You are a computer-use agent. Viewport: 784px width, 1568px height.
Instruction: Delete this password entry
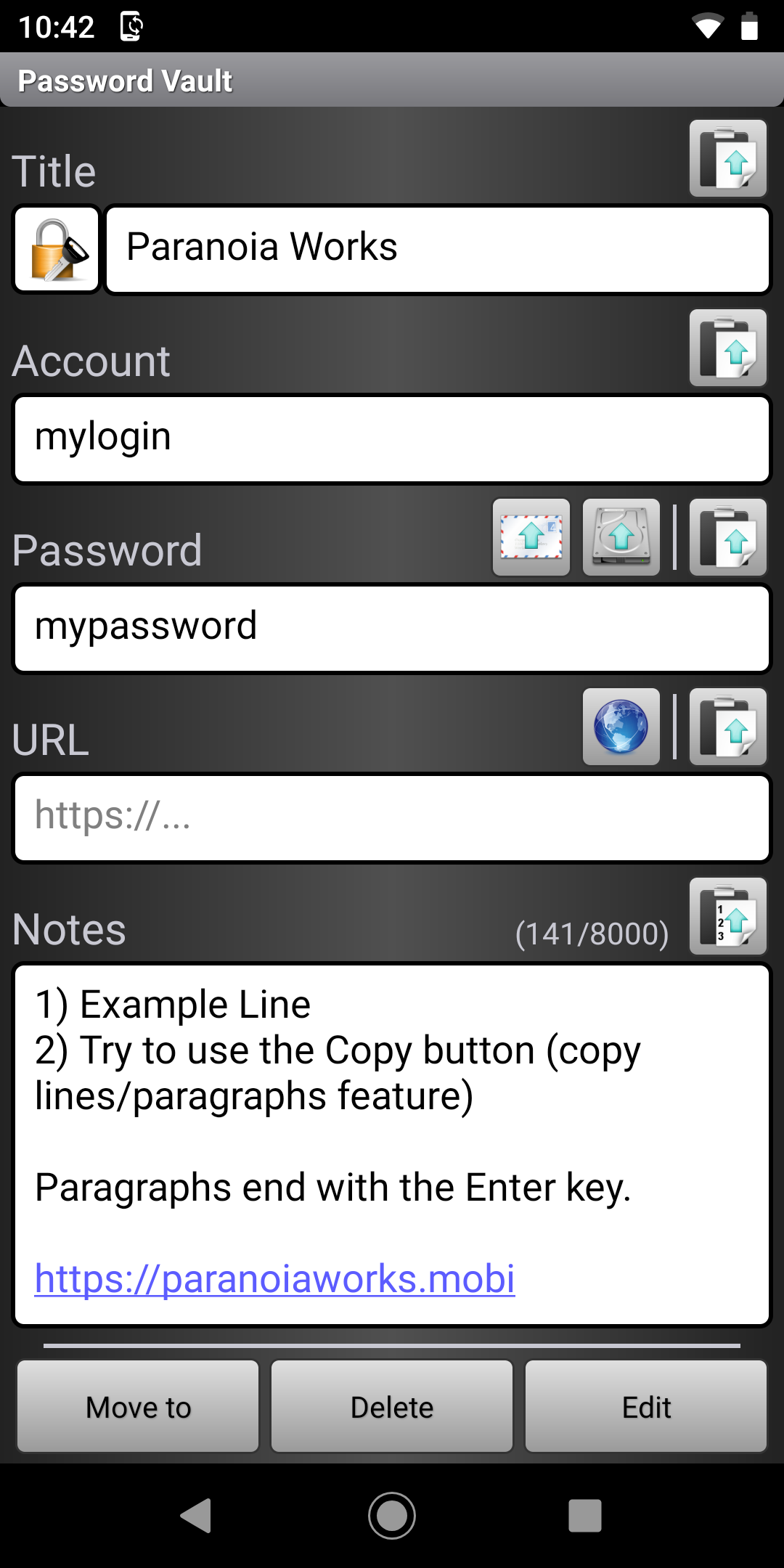click(392, 1407)
